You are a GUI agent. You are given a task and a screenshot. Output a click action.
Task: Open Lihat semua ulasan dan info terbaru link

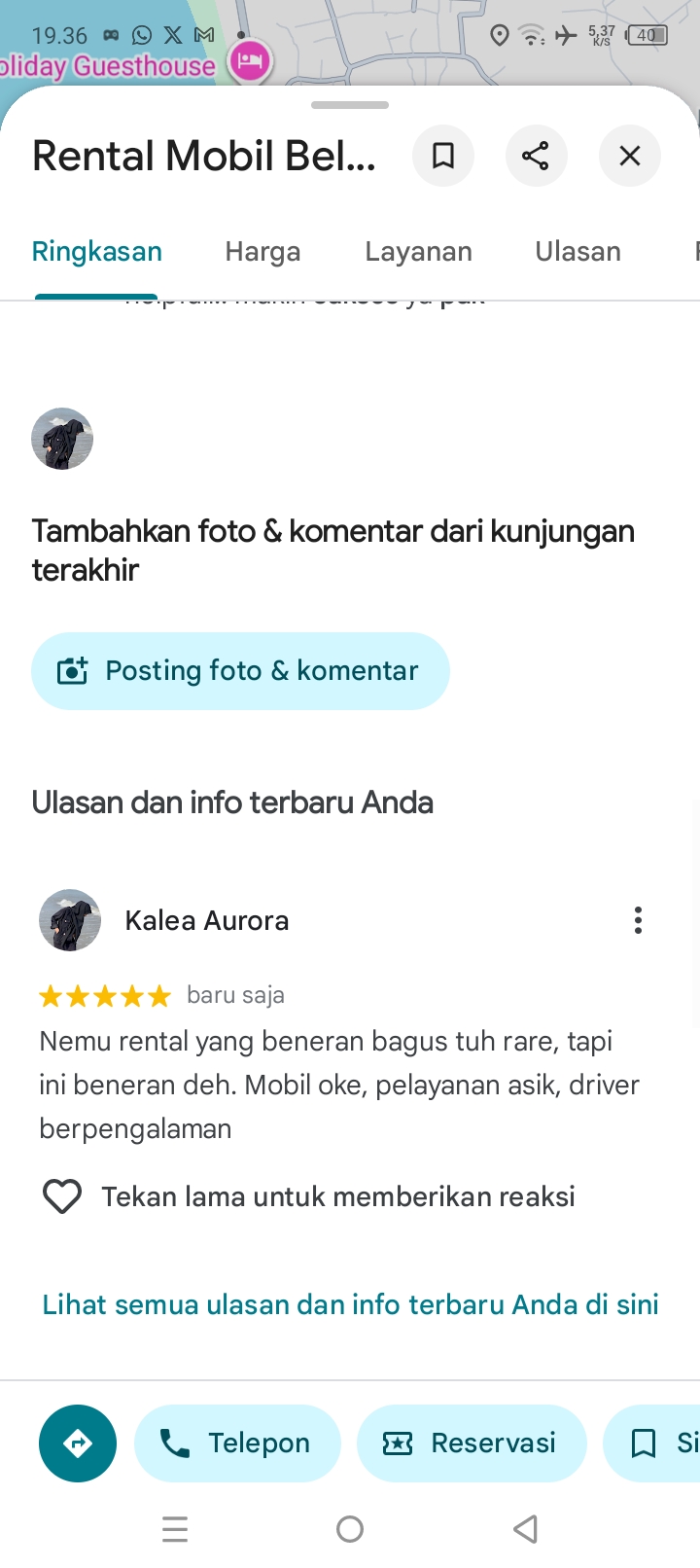(350, 1304)
